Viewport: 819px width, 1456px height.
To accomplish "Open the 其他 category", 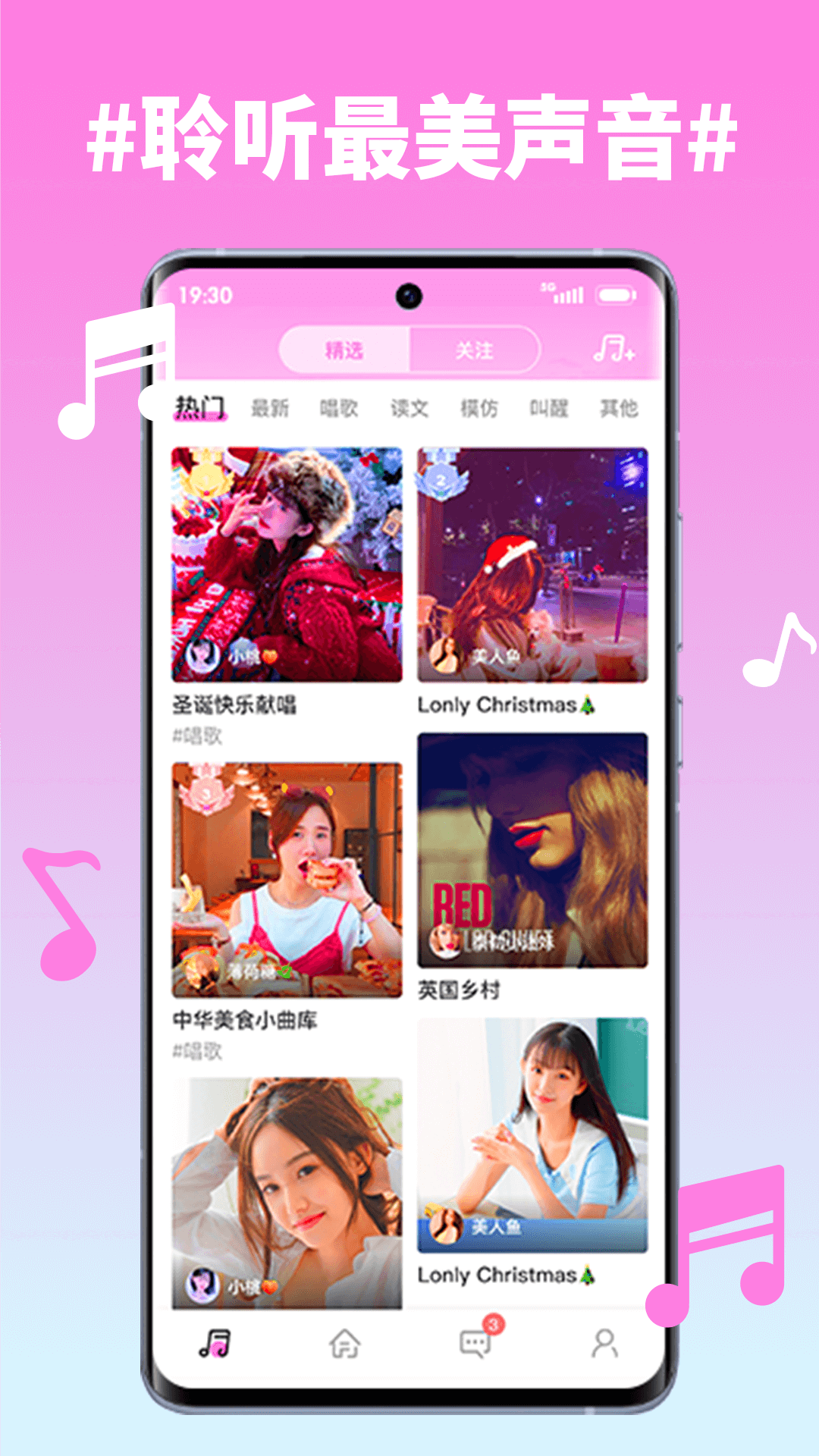I will click(x=620, y=408).
